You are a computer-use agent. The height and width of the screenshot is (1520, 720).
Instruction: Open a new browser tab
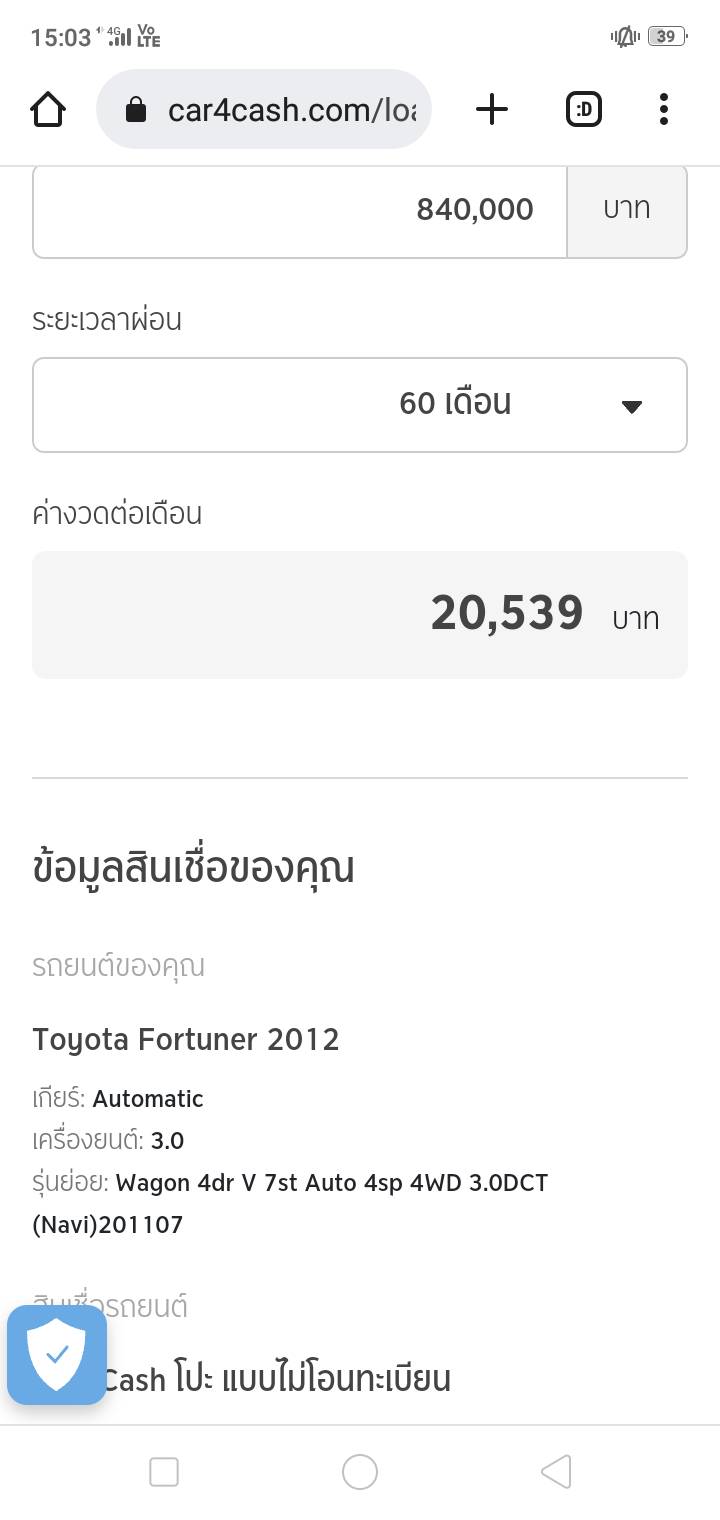491,109
